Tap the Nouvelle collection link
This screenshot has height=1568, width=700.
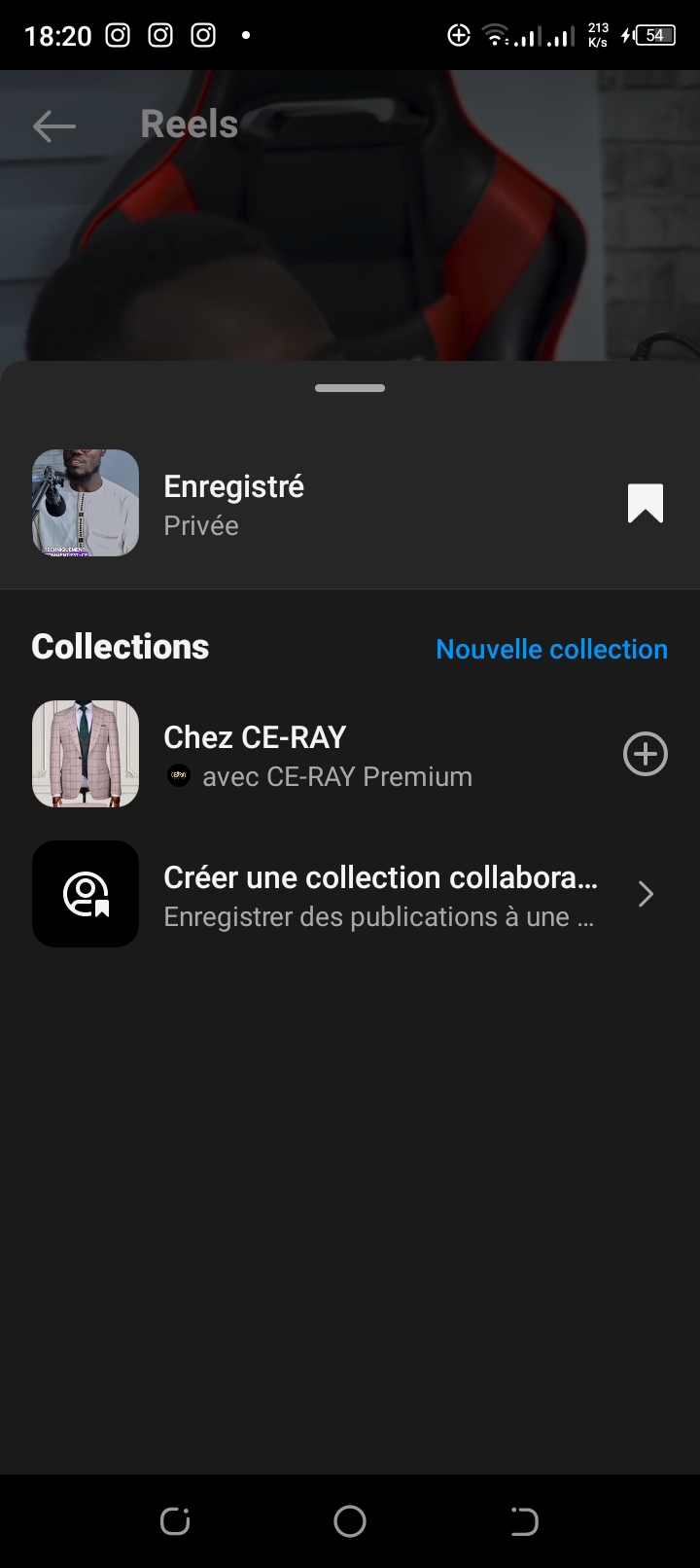coord(551,649)
